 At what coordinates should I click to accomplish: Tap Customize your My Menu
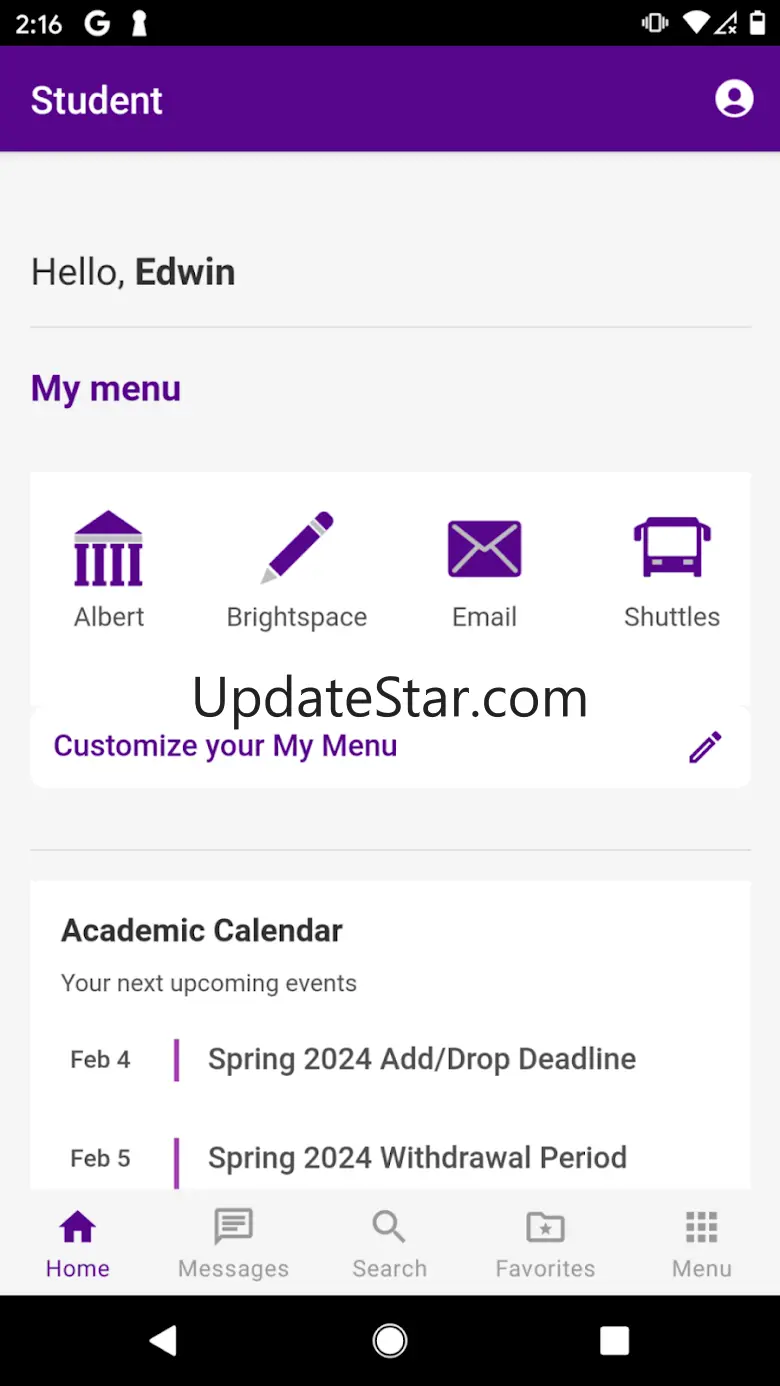390,746
